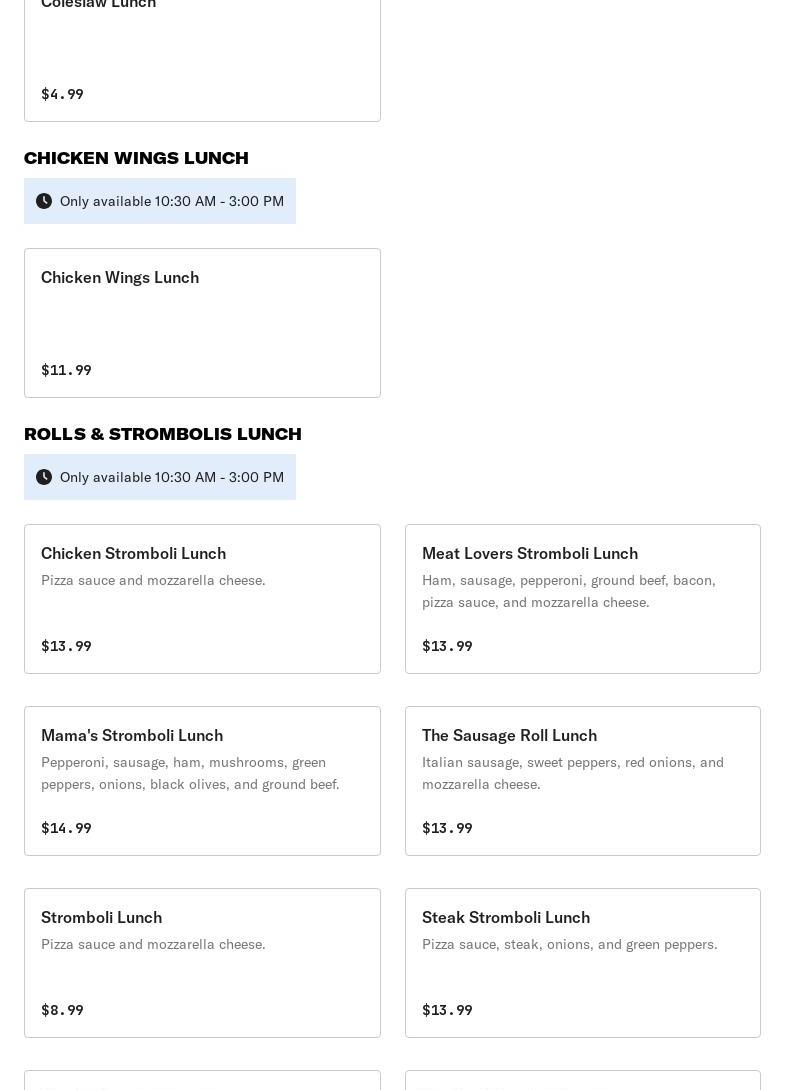Select the Chicken Wings Lunch card
Screen dimensions: 785x1090
(202, 322)
